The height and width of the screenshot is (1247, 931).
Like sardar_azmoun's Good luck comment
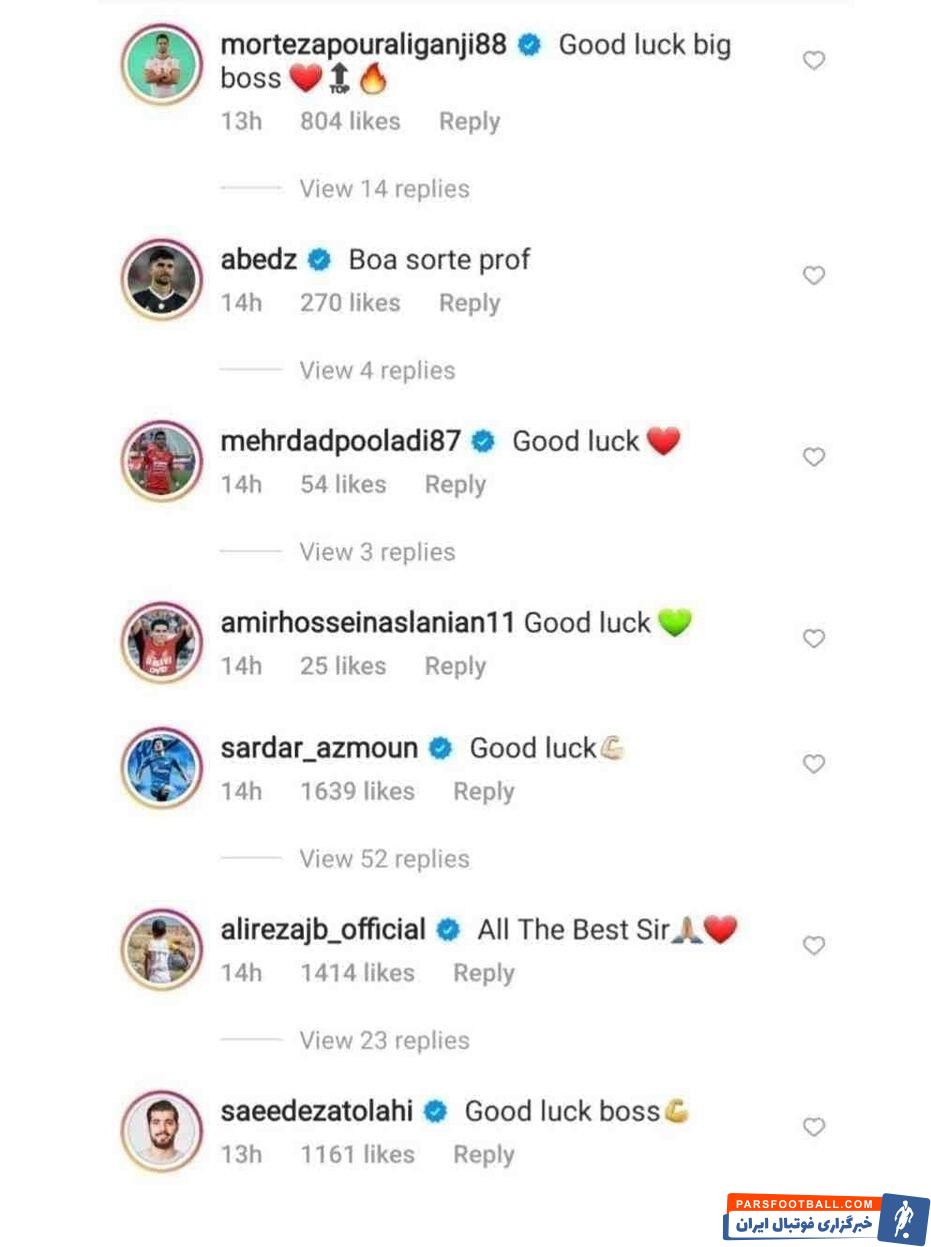coord(814,764)
